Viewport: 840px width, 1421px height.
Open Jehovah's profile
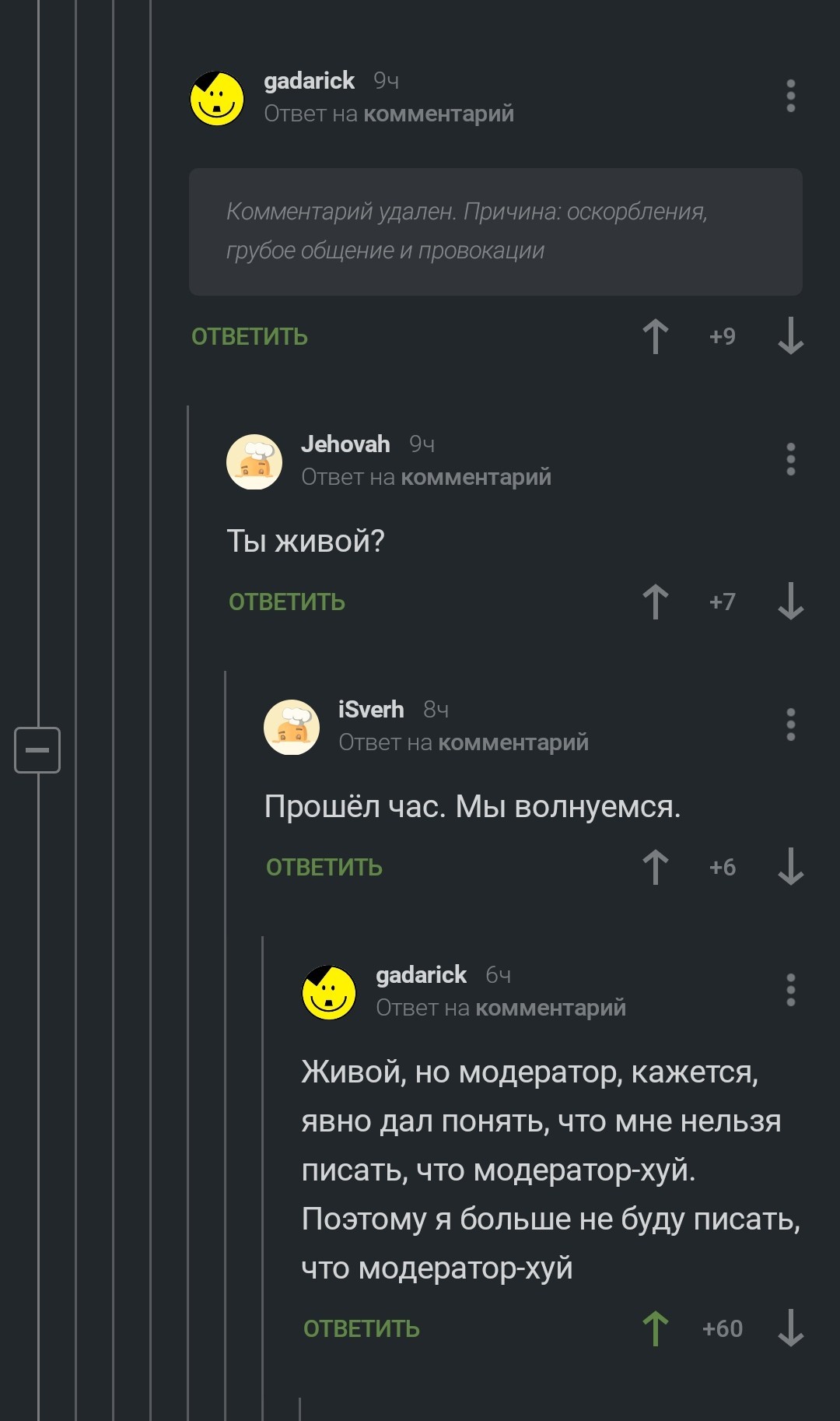[x=345, y=444]
